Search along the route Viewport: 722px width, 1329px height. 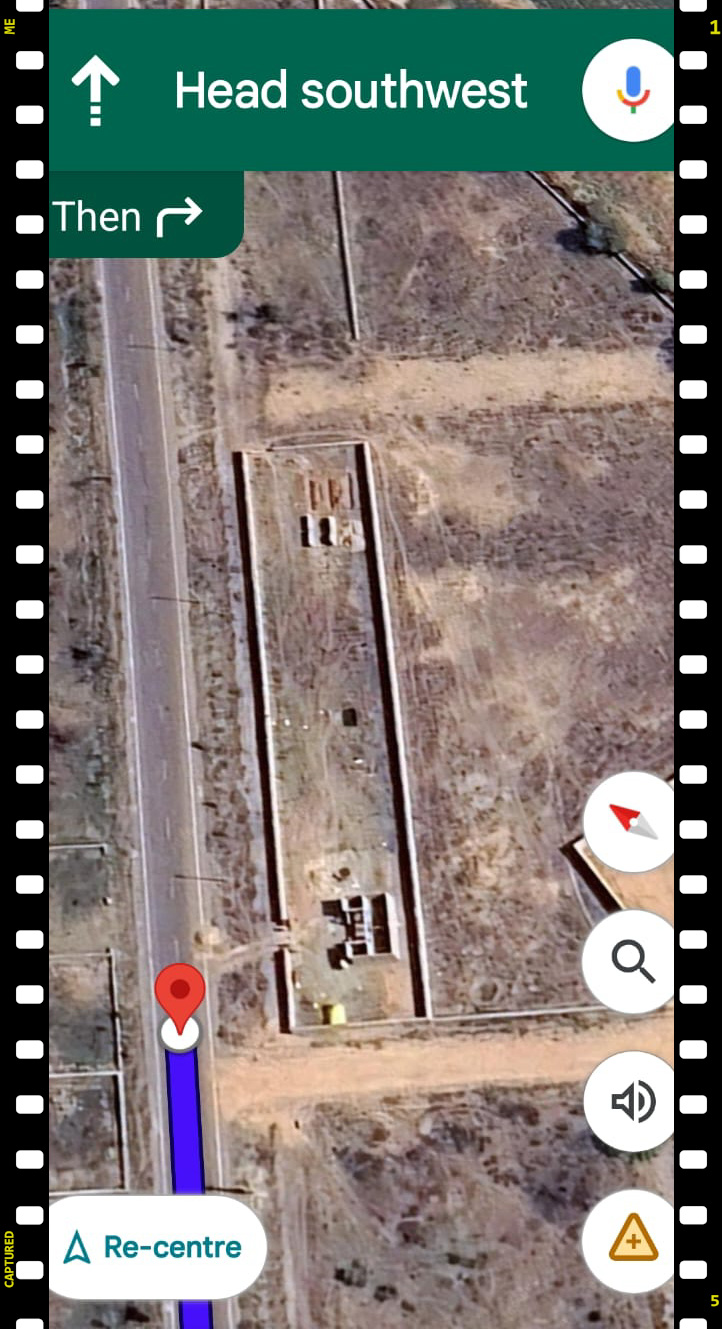coord(632,962)
